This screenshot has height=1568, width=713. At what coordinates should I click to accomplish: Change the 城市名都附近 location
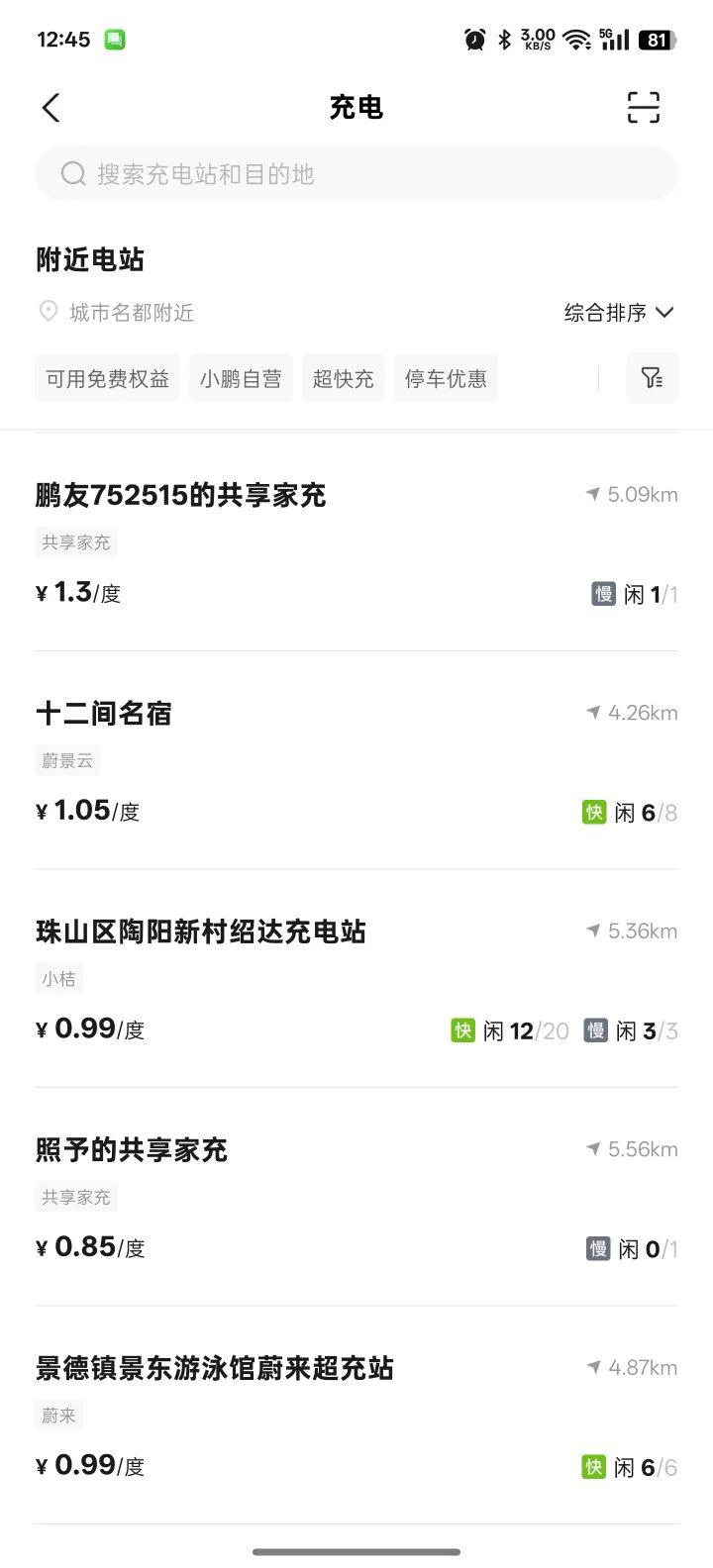coord(131,313)
